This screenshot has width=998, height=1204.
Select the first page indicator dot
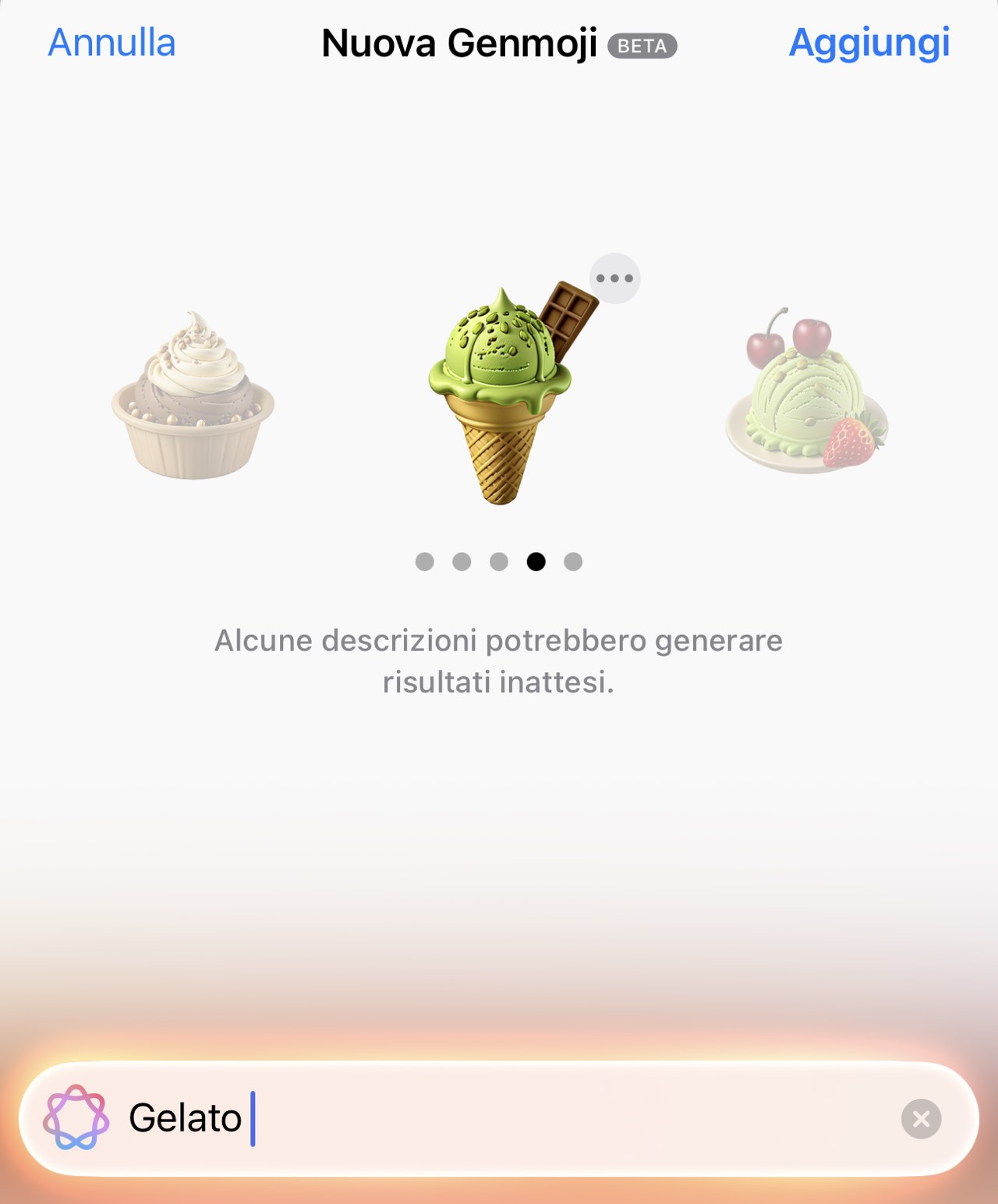point(424,561)
